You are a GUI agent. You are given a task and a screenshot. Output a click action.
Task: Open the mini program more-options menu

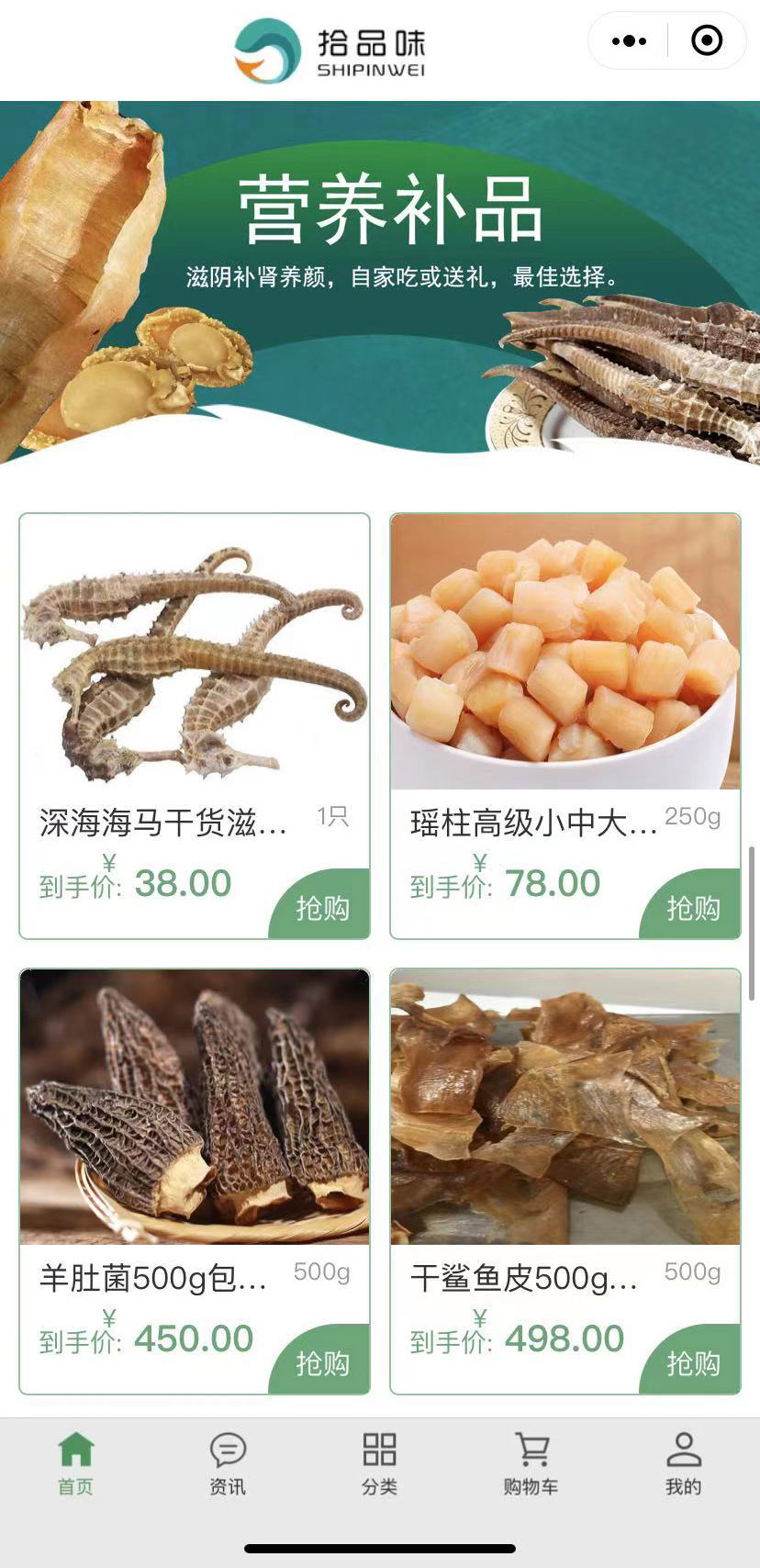[x=629, y=40]
